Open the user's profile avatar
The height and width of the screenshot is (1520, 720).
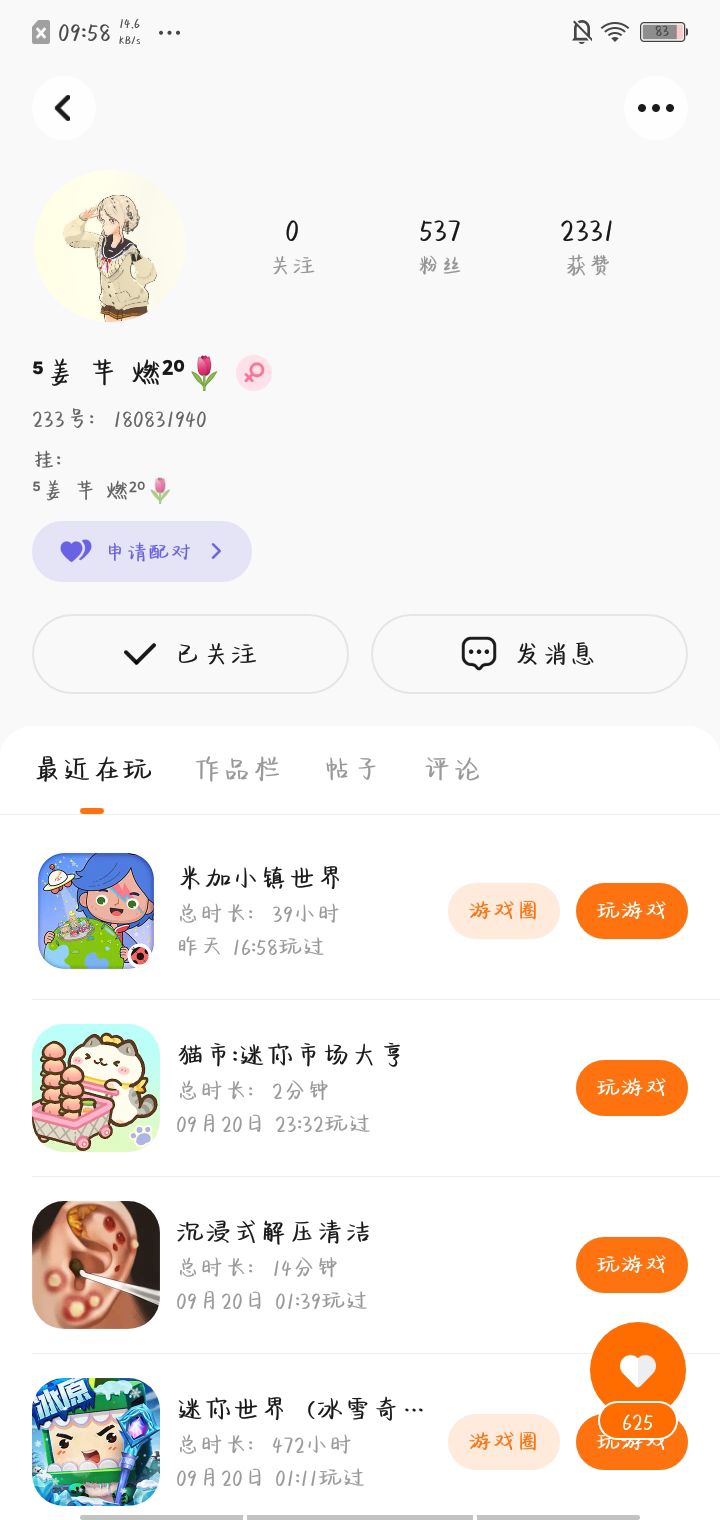click(110, 246)
